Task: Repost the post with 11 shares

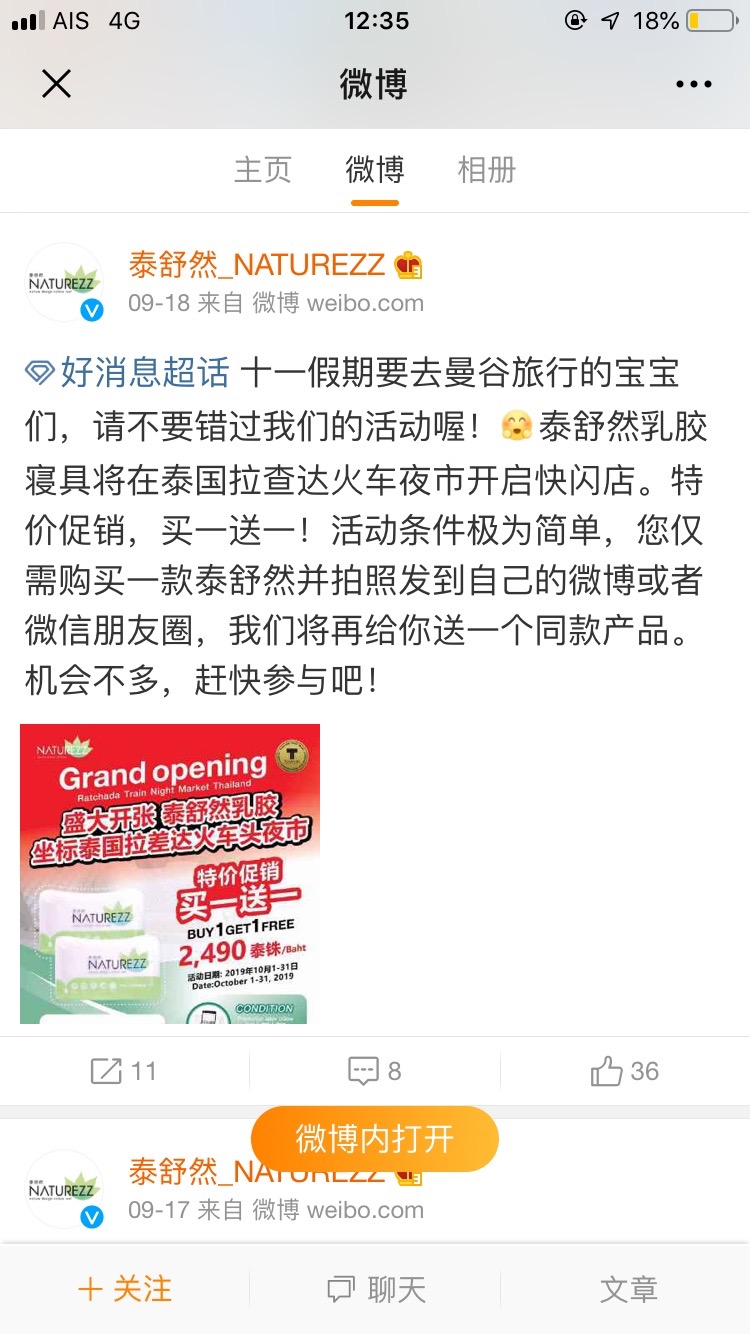Action: (124, 1072)
